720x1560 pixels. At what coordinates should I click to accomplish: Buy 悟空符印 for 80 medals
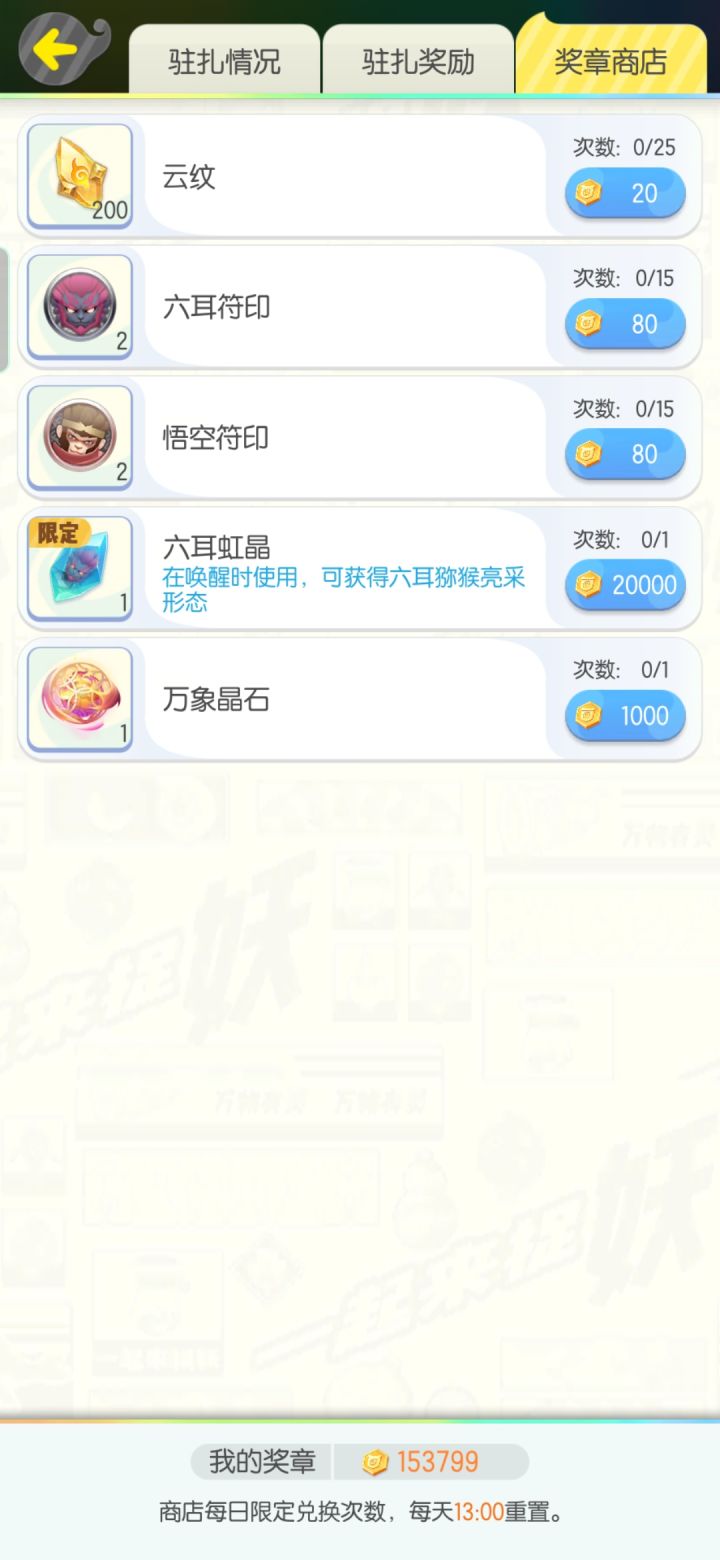(x=625, y=454)
